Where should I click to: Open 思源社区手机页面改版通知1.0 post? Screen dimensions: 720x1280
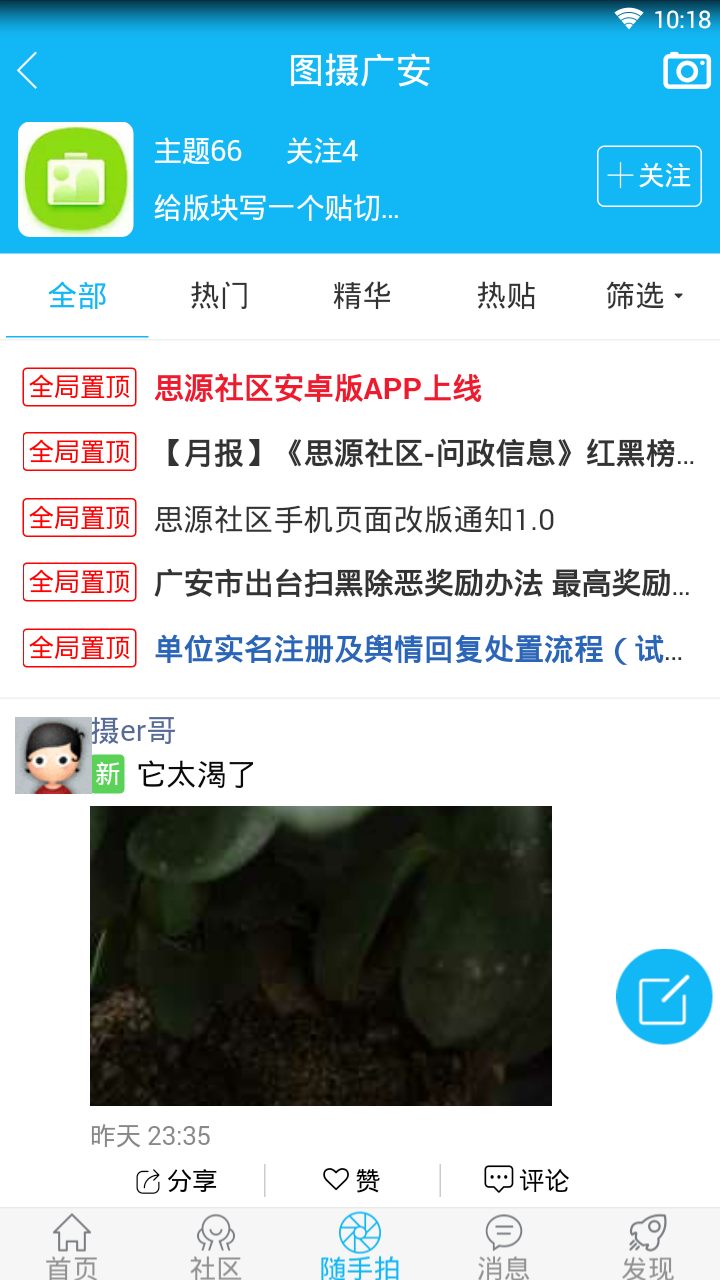pos(354,519)
